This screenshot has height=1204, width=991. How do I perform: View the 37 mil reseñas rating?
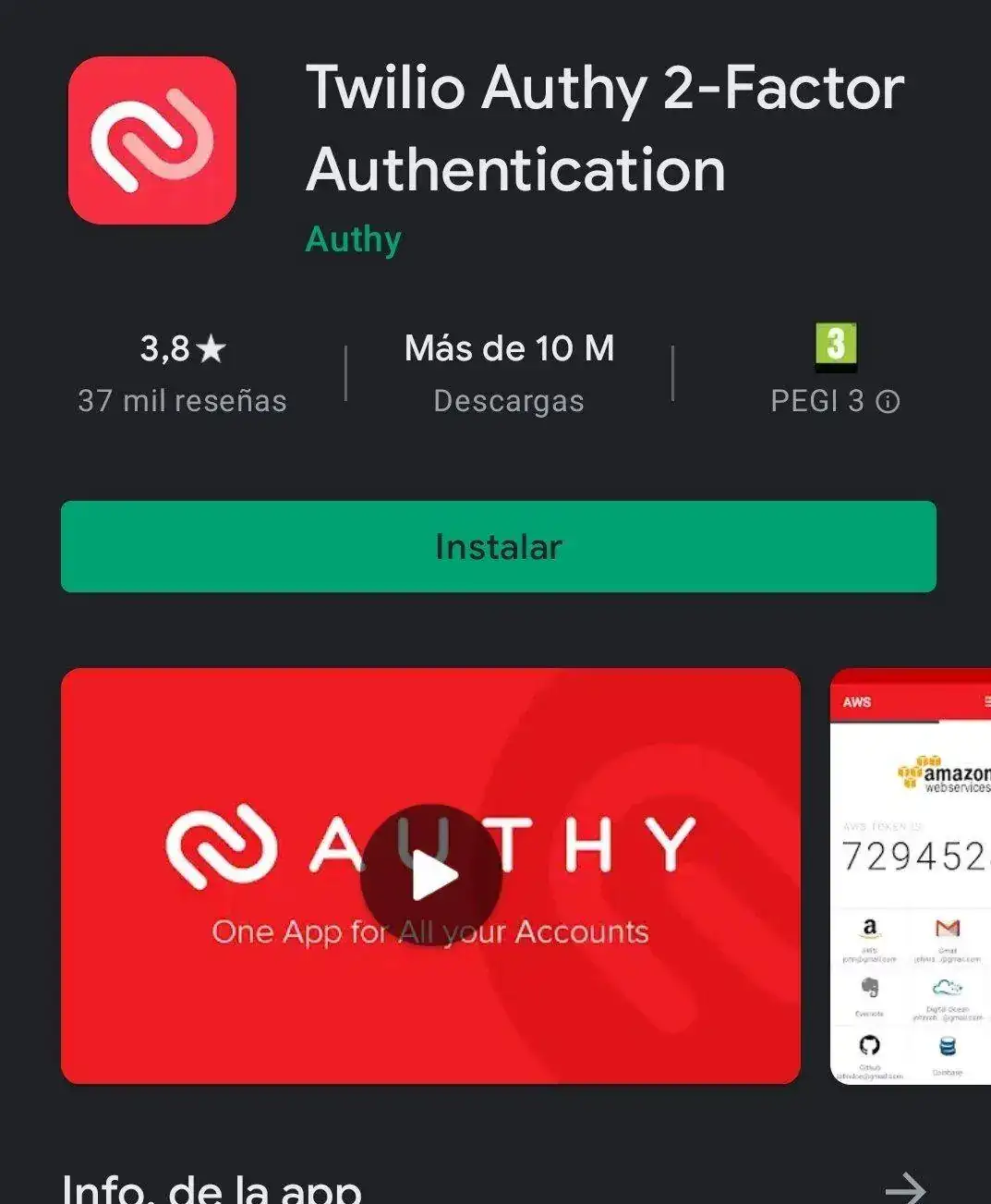182,373
